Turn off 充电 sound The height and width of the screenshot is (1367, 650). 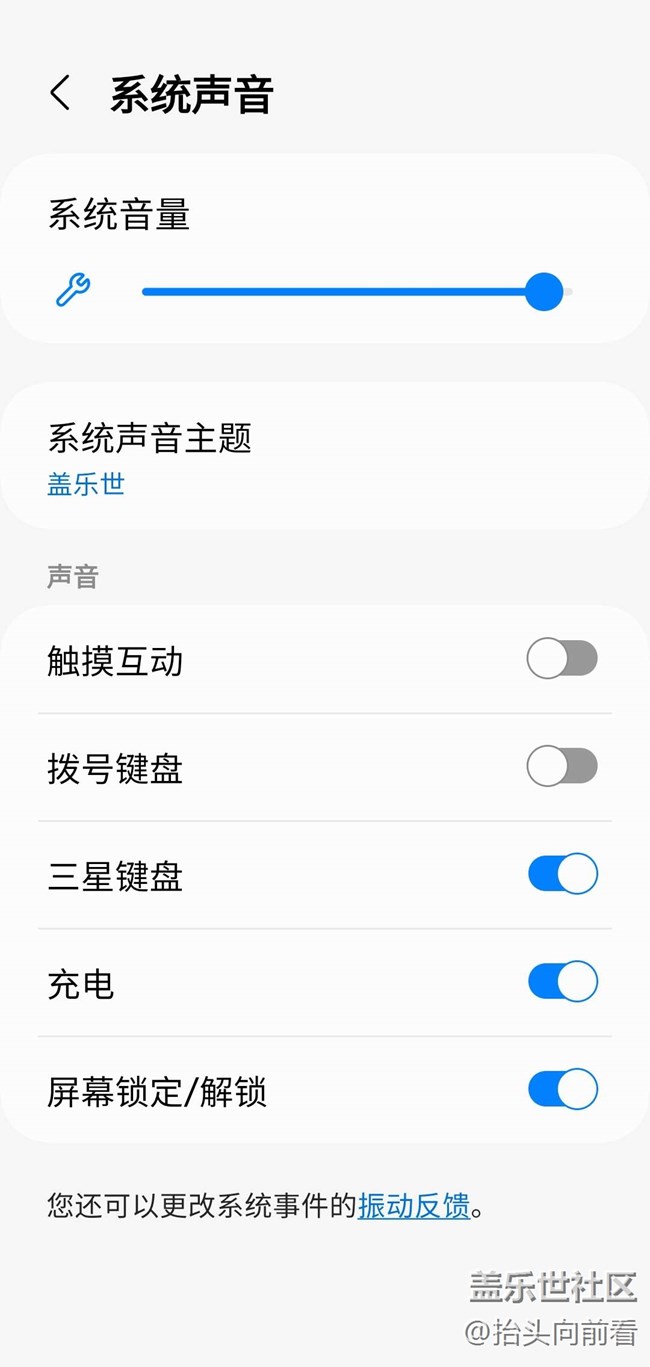(x=562, y=982)
